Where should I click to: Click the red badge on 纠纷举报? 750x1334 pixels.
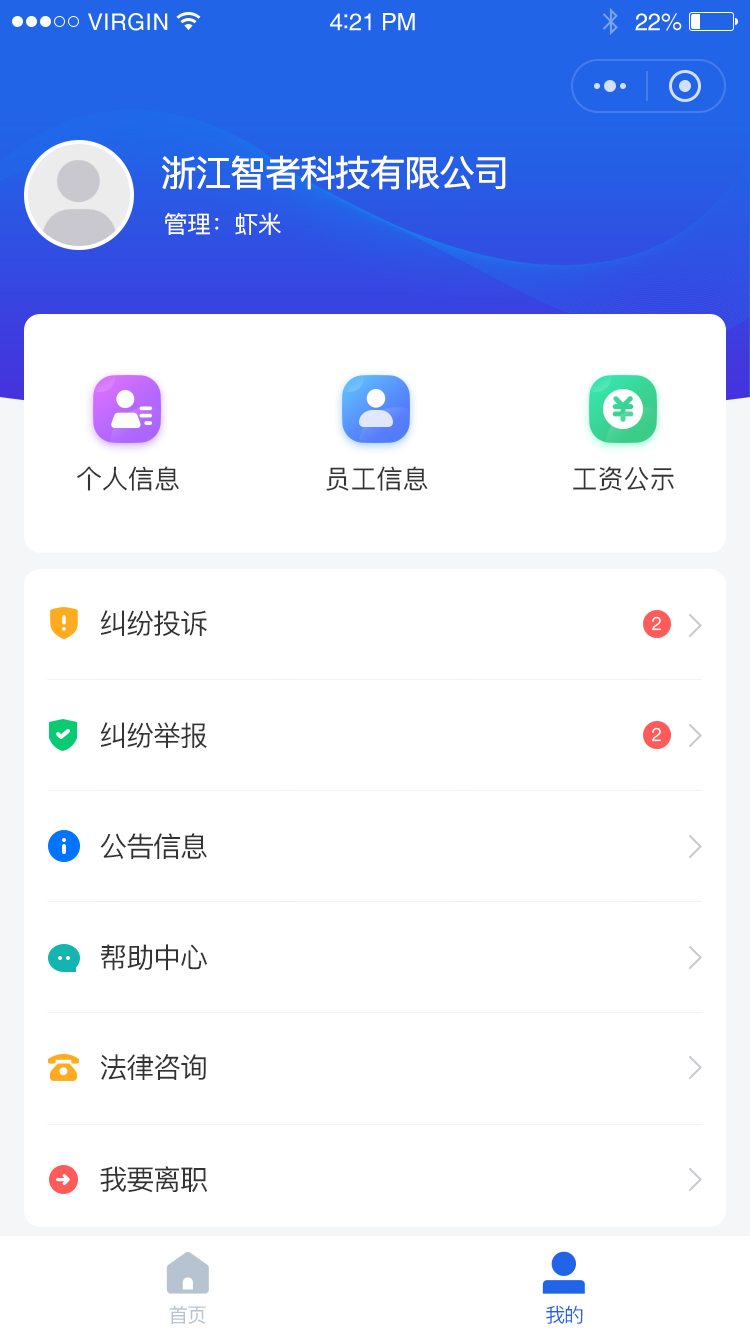[656, 735]
